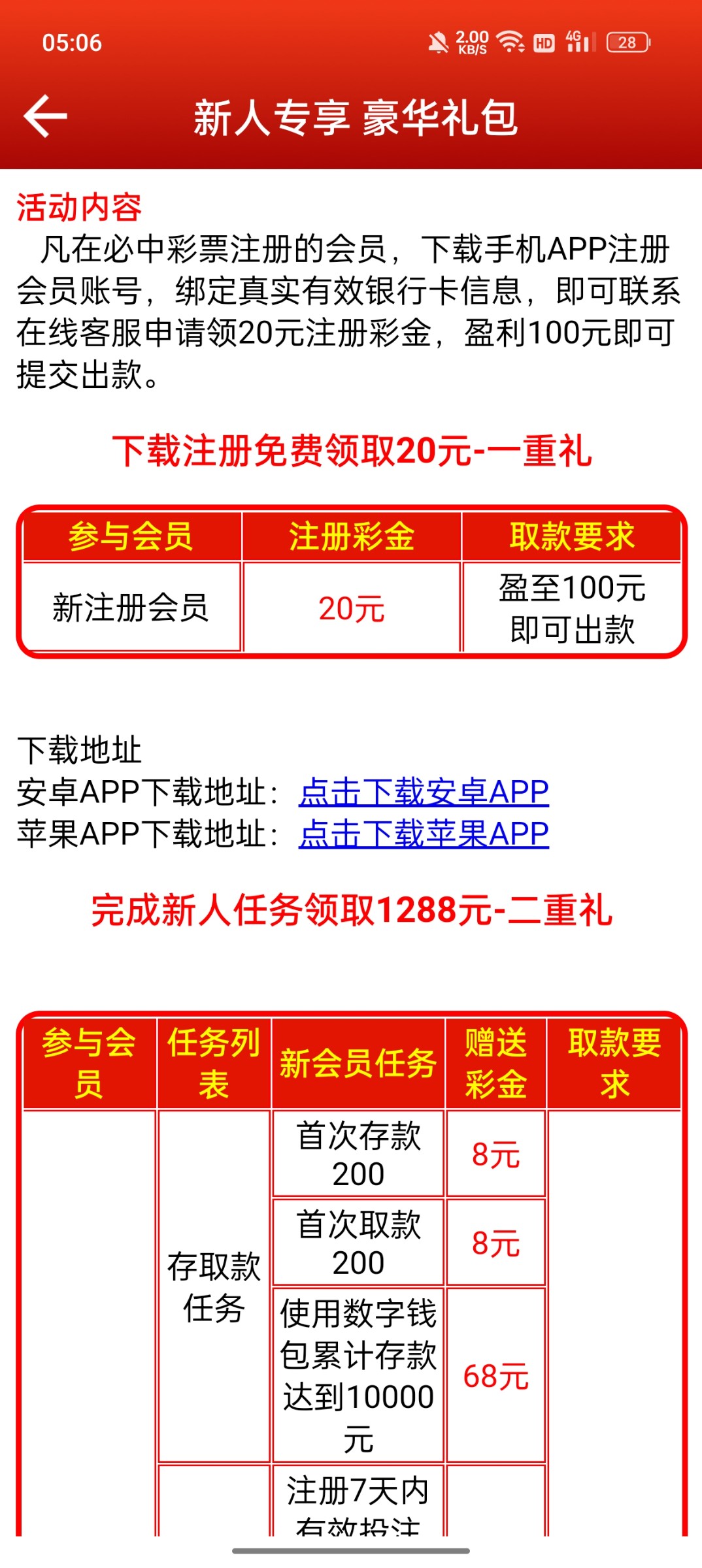
Task: Go back using the arrow in header
Action: (45, 116)
